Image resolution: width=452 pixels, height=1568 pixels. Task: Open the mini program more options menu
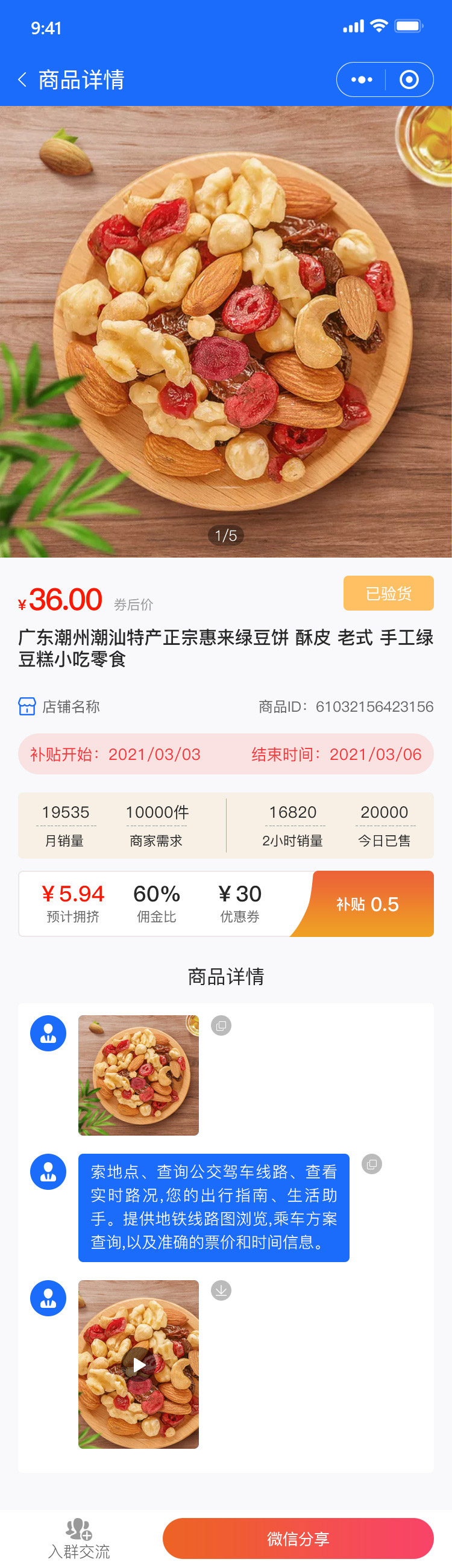click(361, 79)
